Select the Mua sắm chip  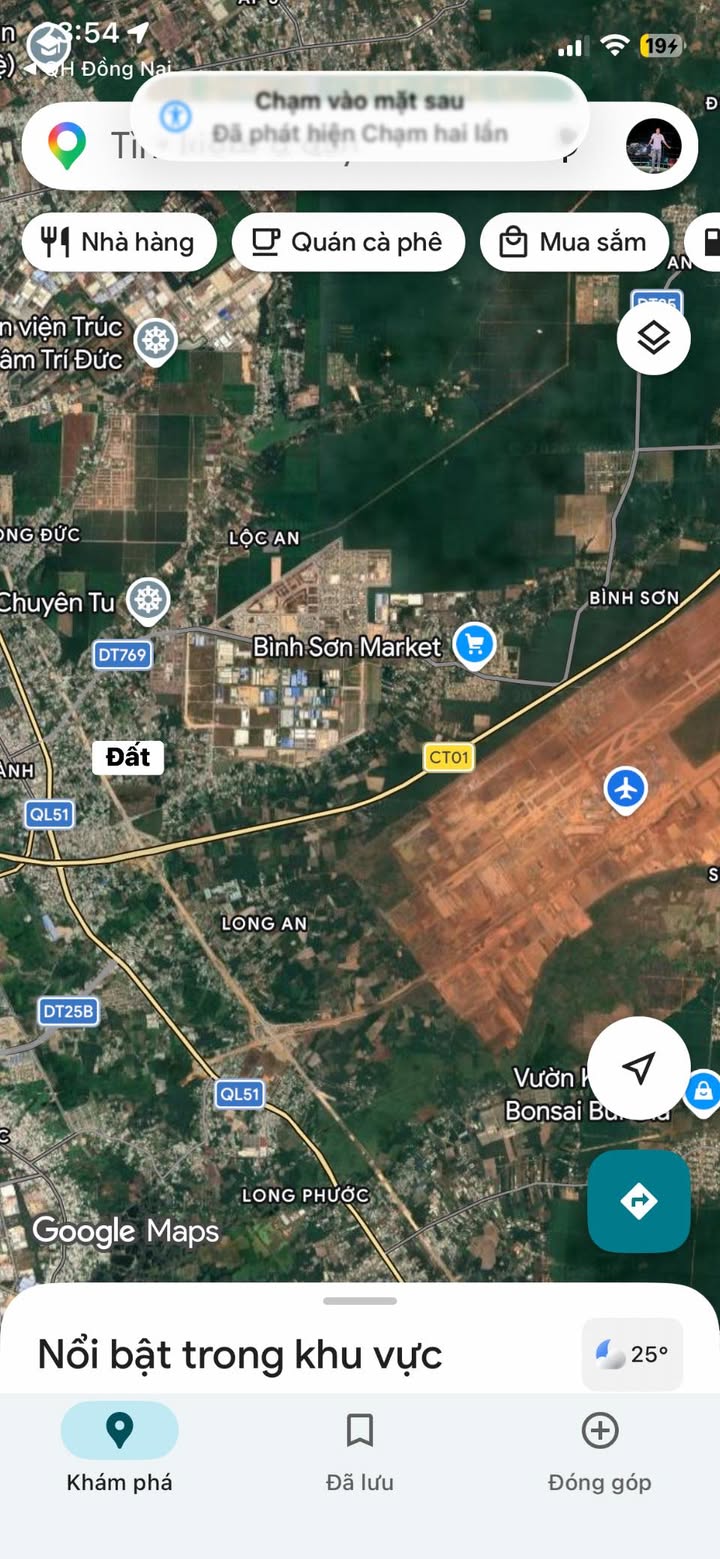coord(573,242)
